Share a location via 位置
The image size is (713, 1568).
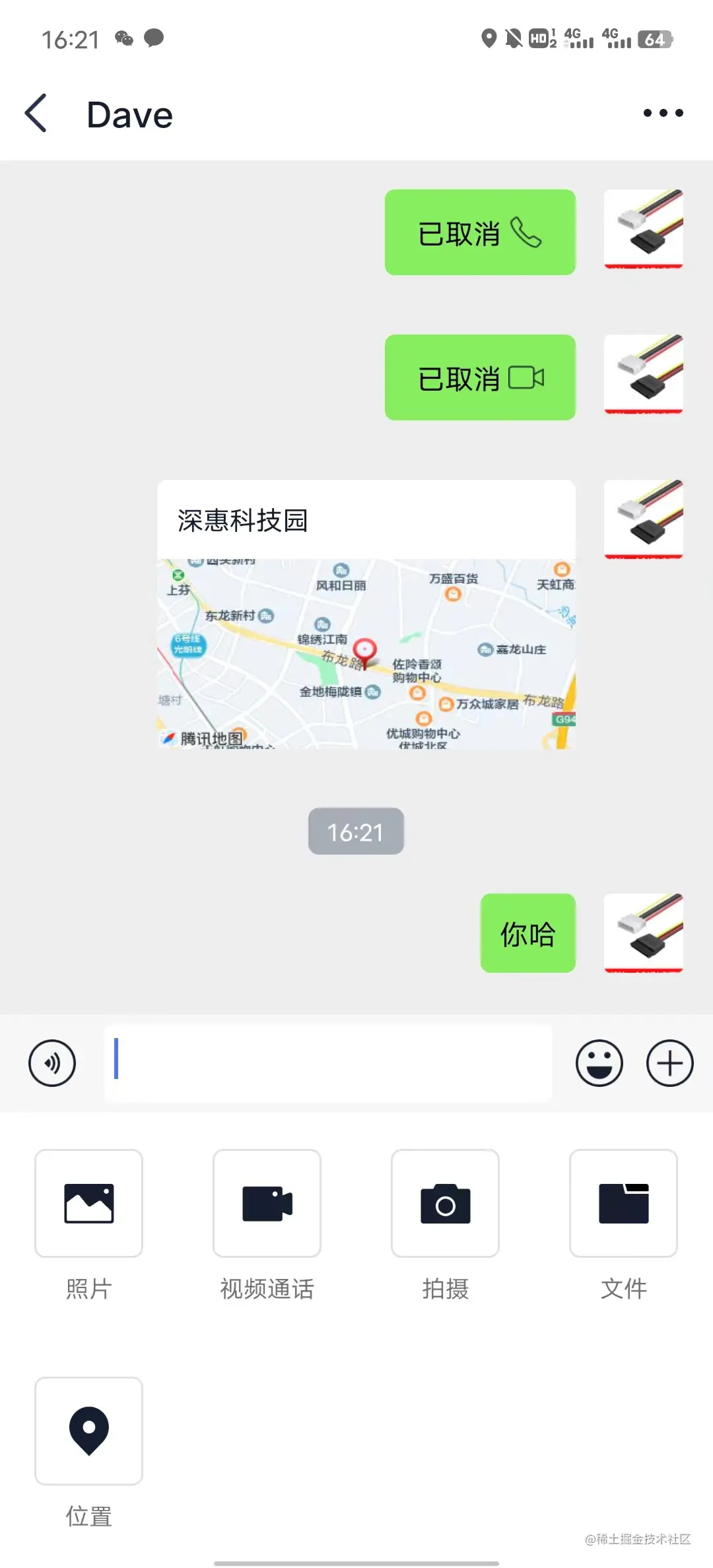coord(88,1431)
